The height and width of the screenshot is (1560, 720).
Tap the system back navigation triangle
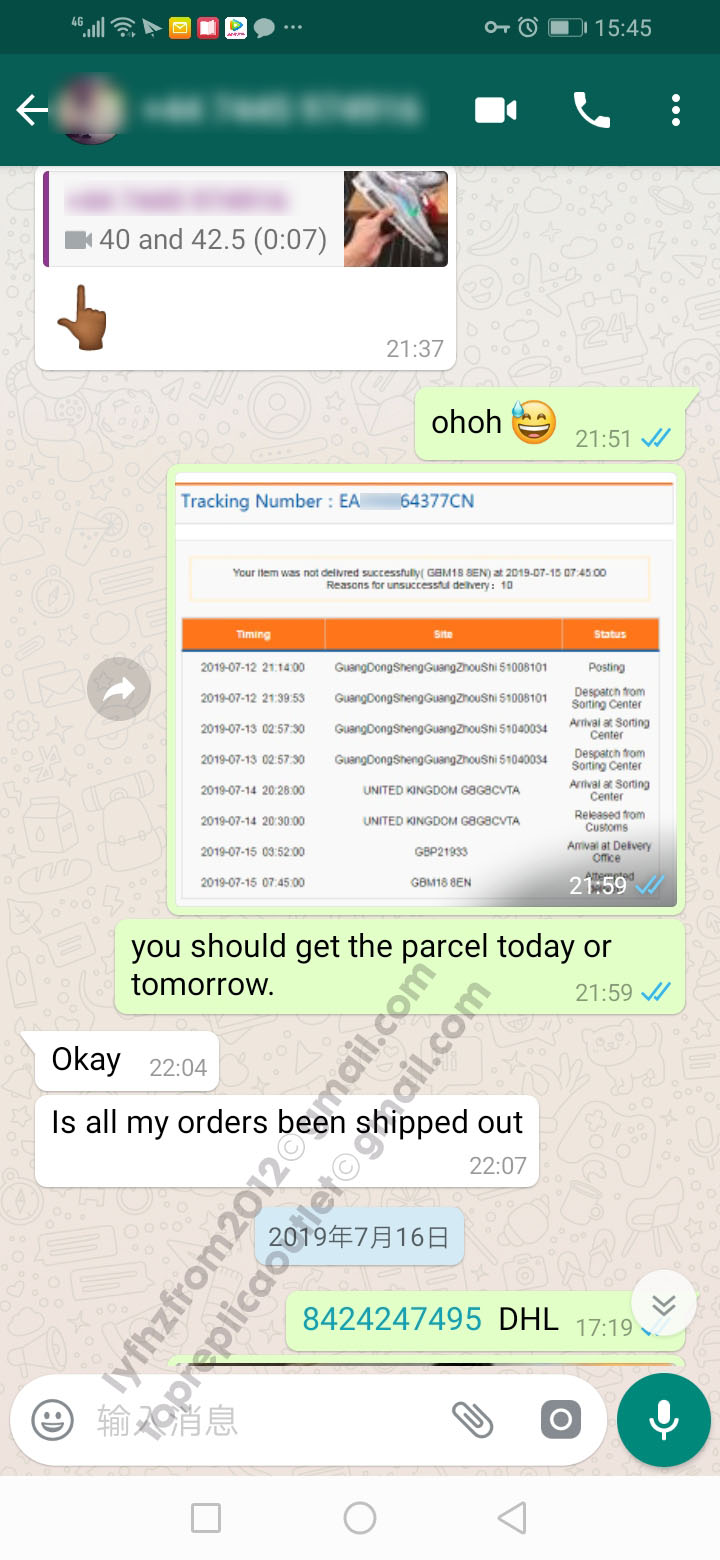(x=512, y=1518)
